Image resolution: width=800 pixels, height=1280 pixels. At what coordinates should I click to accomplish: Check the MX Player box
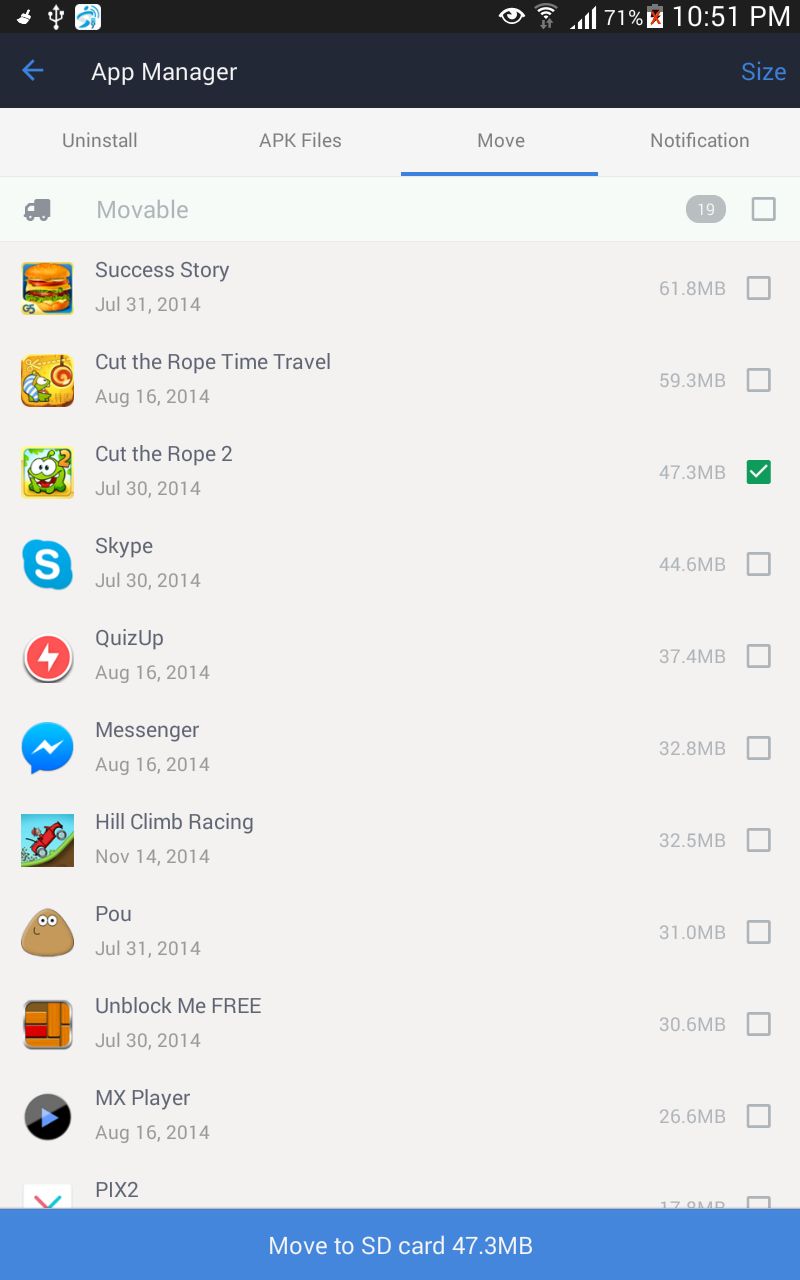point(759,1116)
